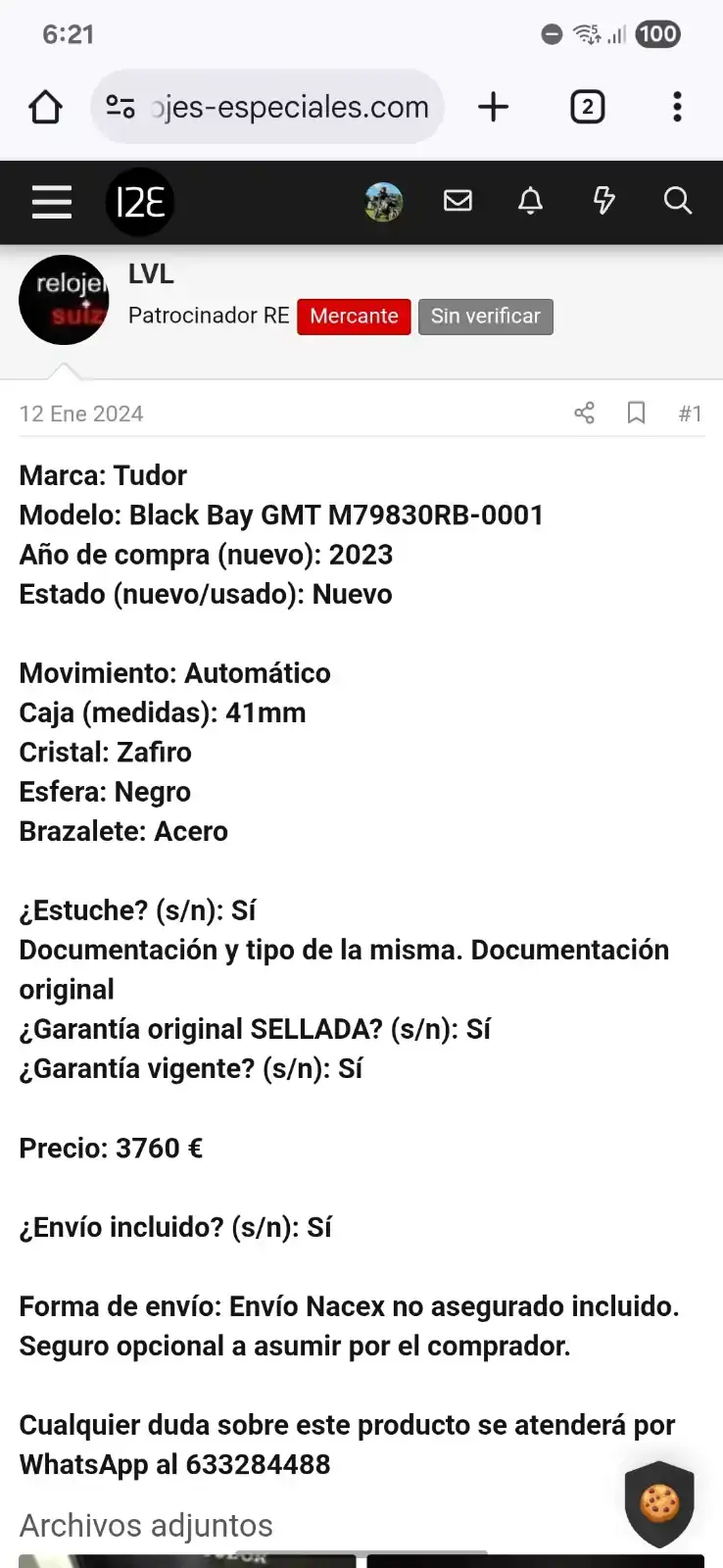This screenshot has width=723, height=1568.
Task: Open a new browser tab
Action: 494,107
